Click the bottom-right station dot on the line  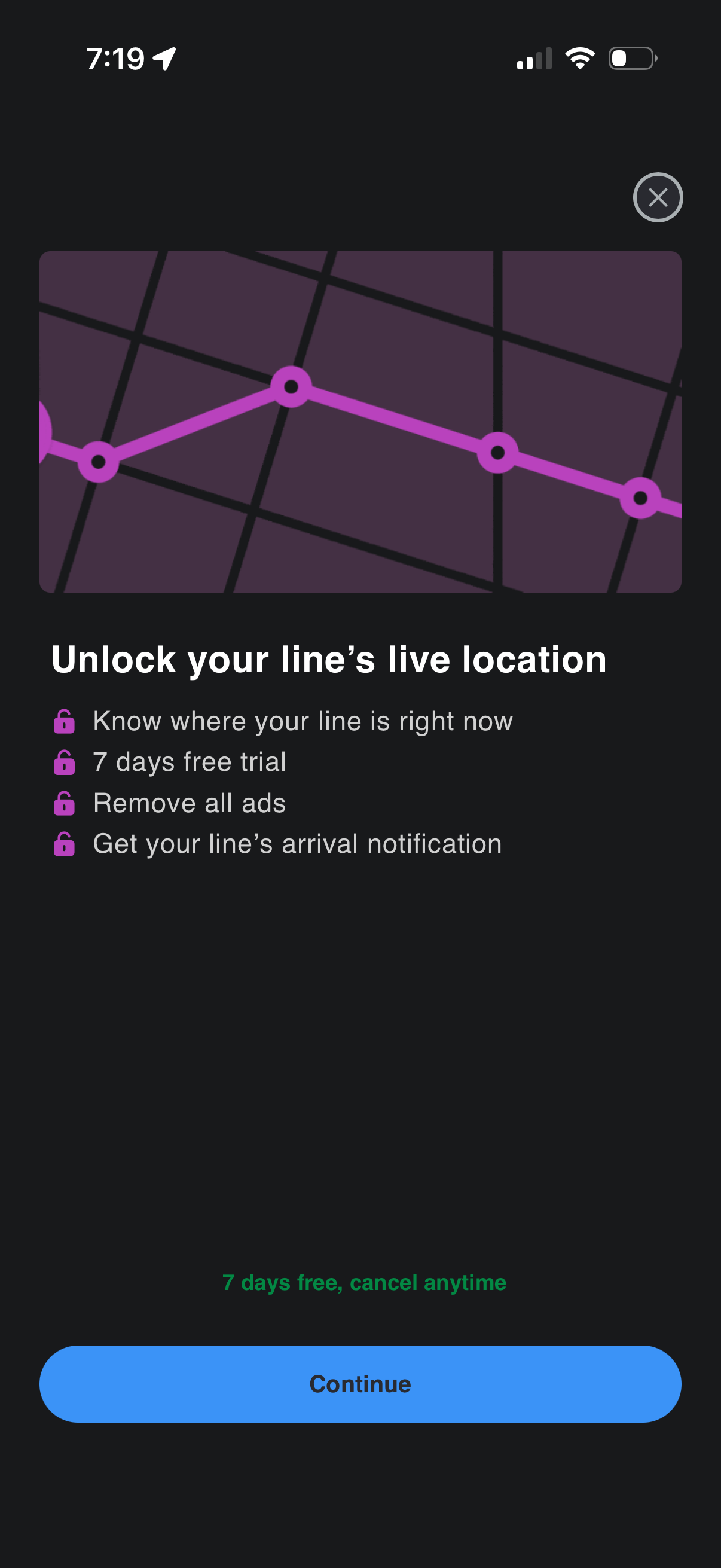tap(640, 498)
